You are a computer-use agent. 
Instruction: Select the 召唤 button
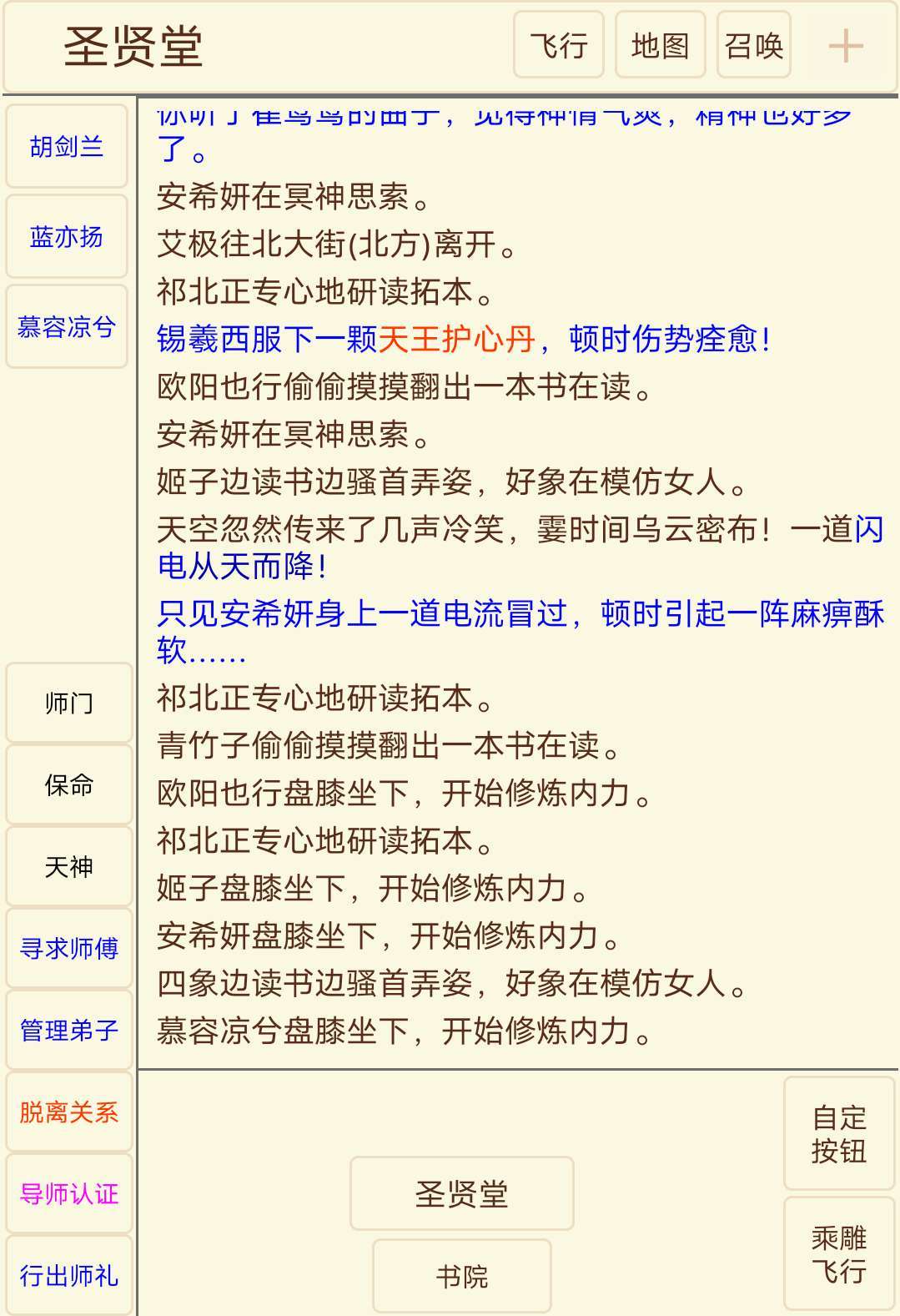pos(753,45)
